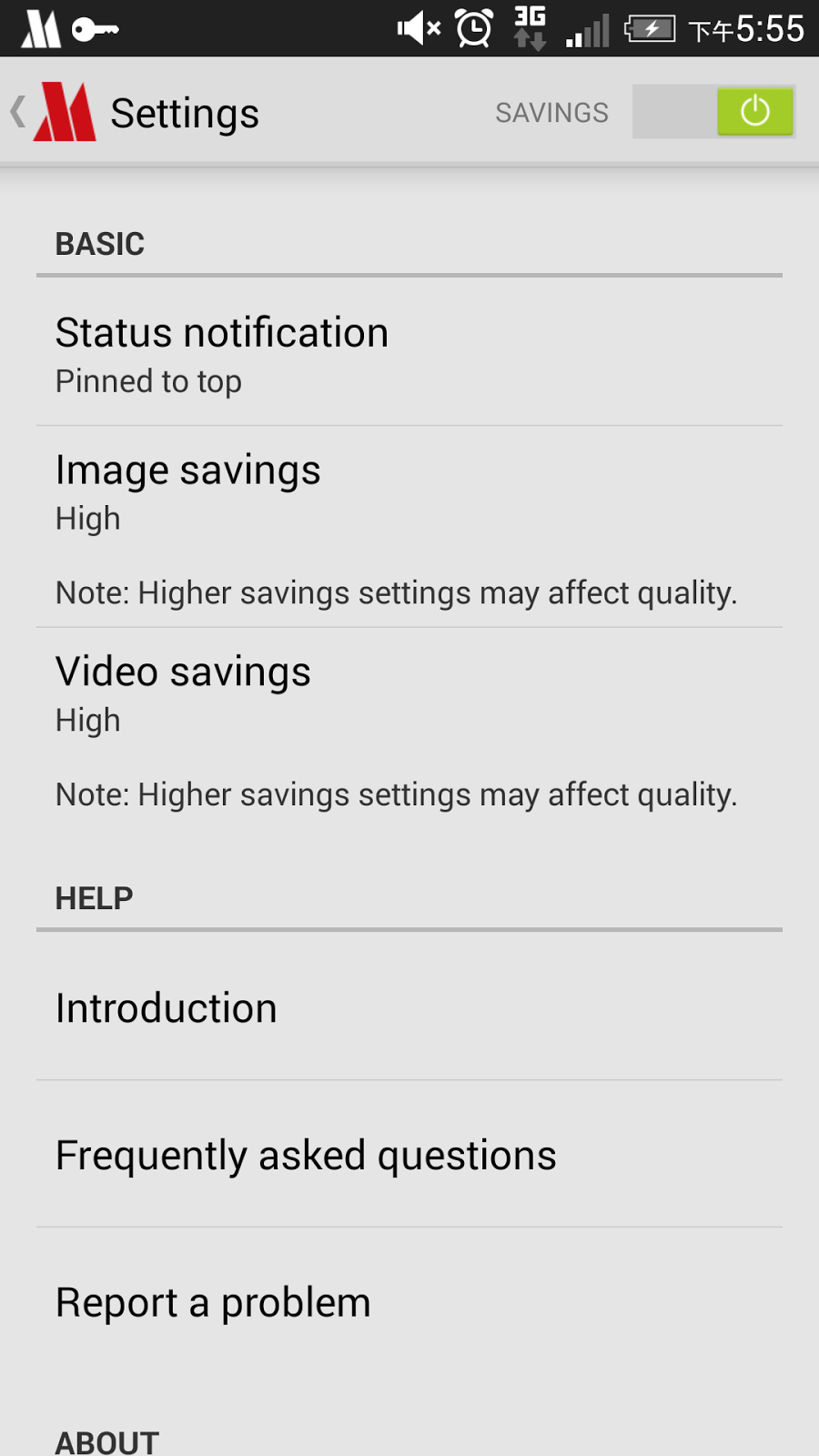Select Report a problem
The image size is (819, 1456).
(409, 1301)
